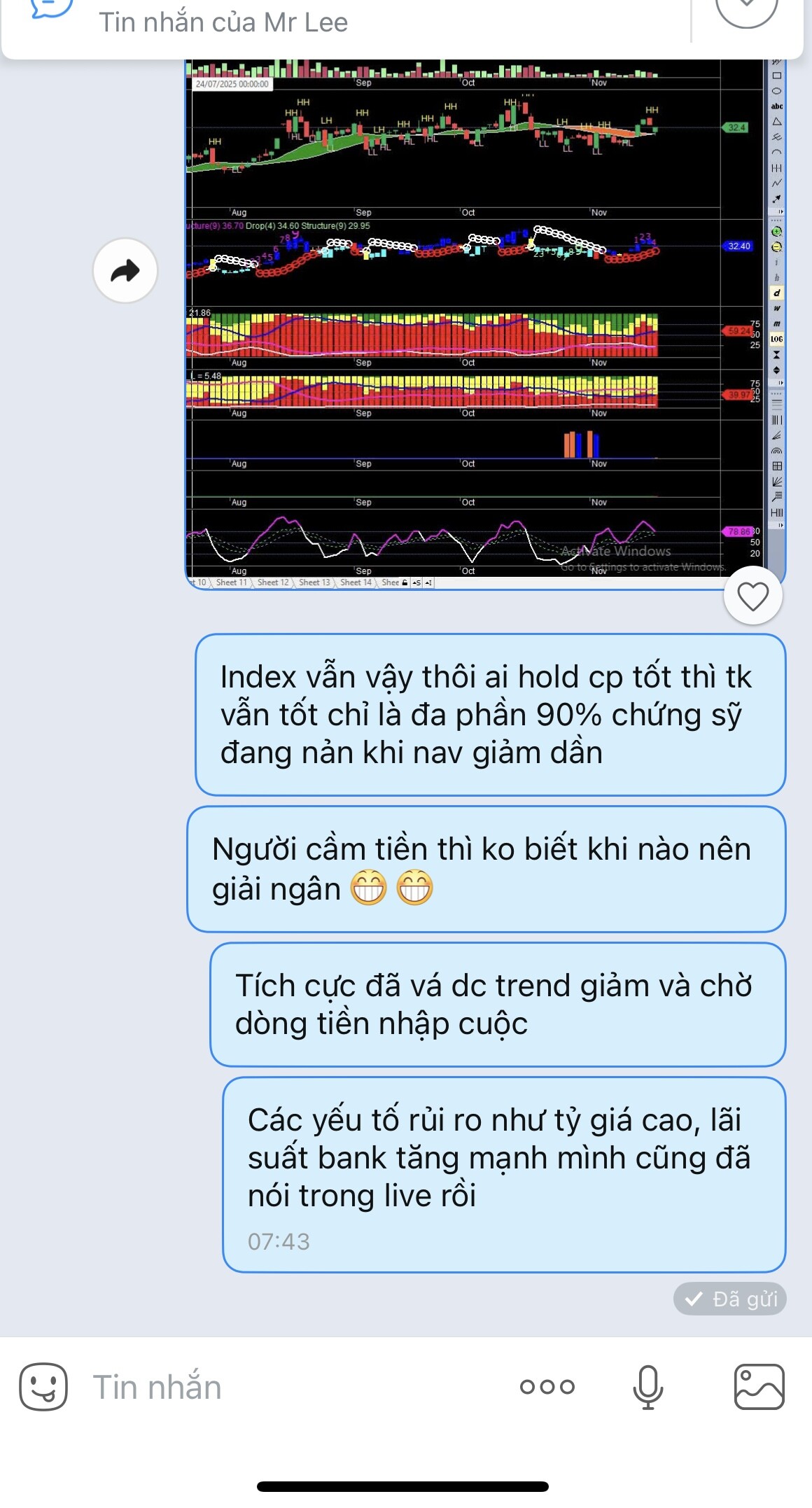Expand the pinned message chevron

click(x=747, y=7)
